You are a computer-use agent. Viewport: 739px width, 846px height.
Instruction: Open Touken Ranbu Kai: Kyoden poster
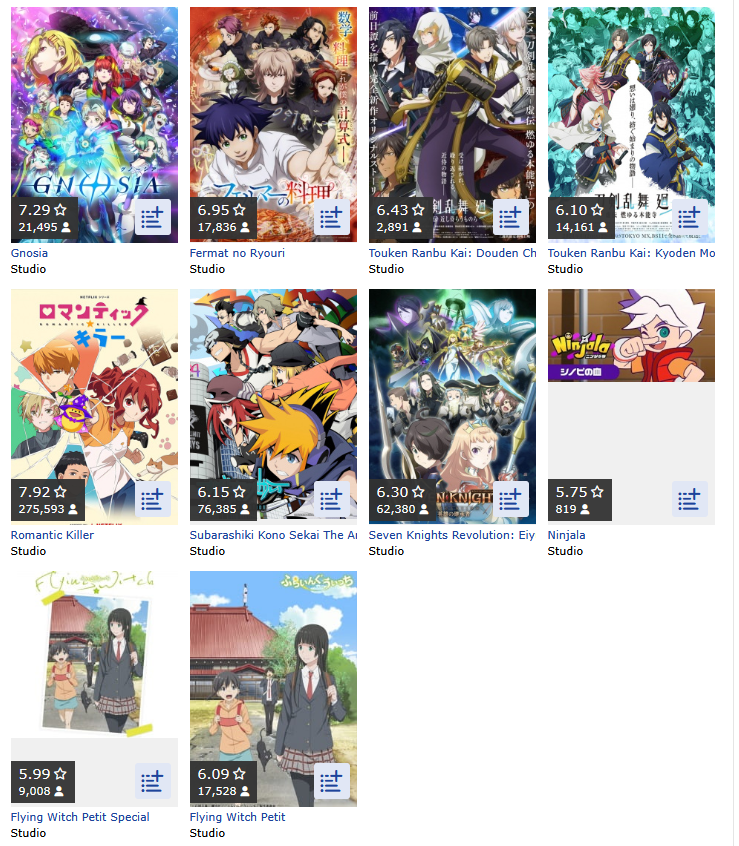tap(632, 125)
